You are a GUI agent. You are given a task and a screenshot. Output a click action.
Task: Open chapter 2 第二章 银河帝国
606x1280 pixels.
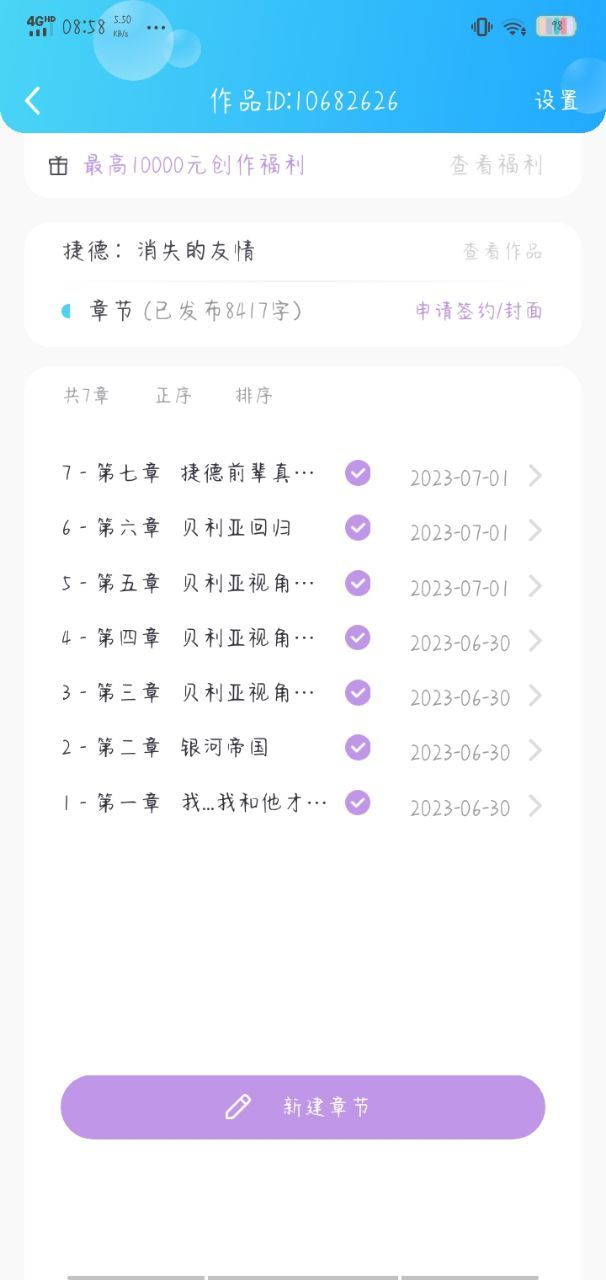pos(302,749)
